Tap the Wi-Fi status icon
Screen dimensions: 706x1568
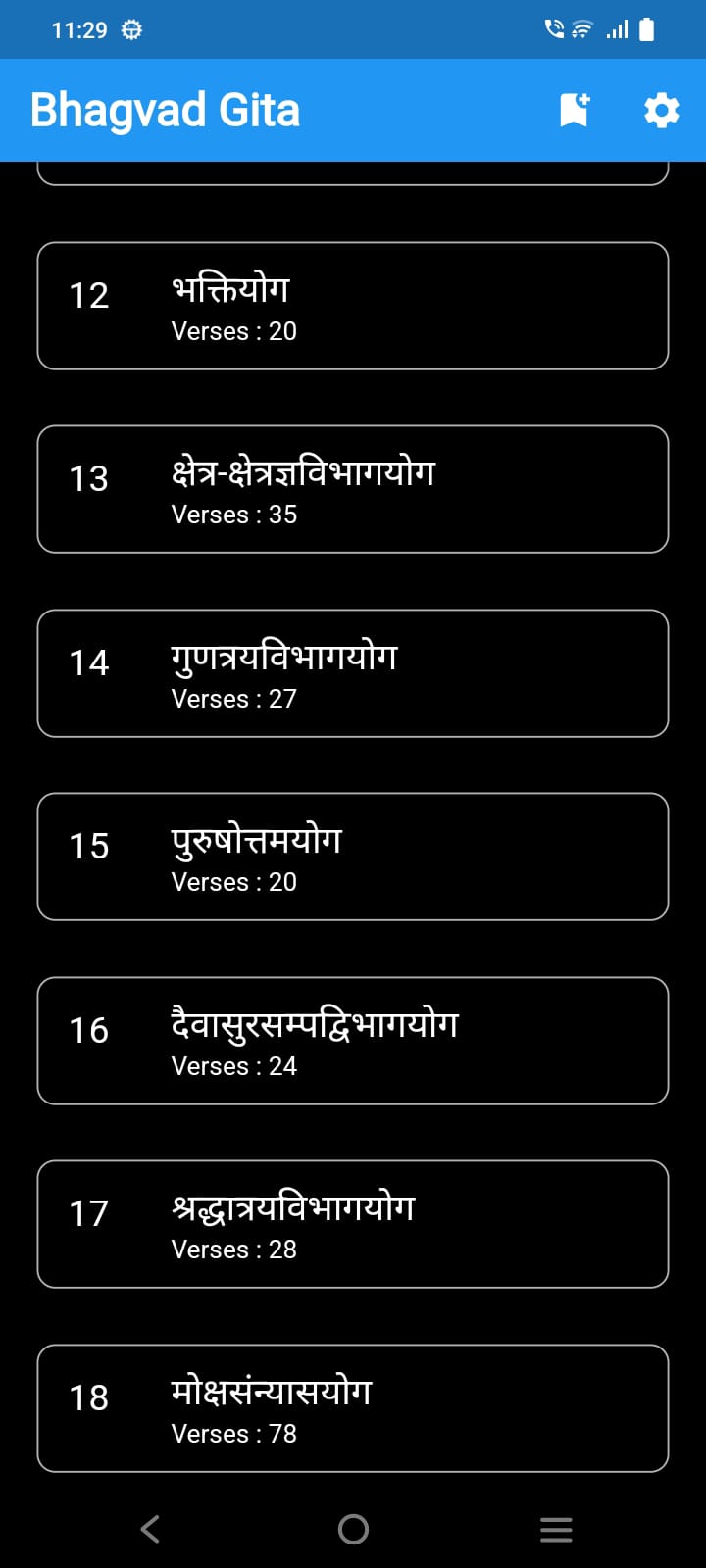(580, 29)
